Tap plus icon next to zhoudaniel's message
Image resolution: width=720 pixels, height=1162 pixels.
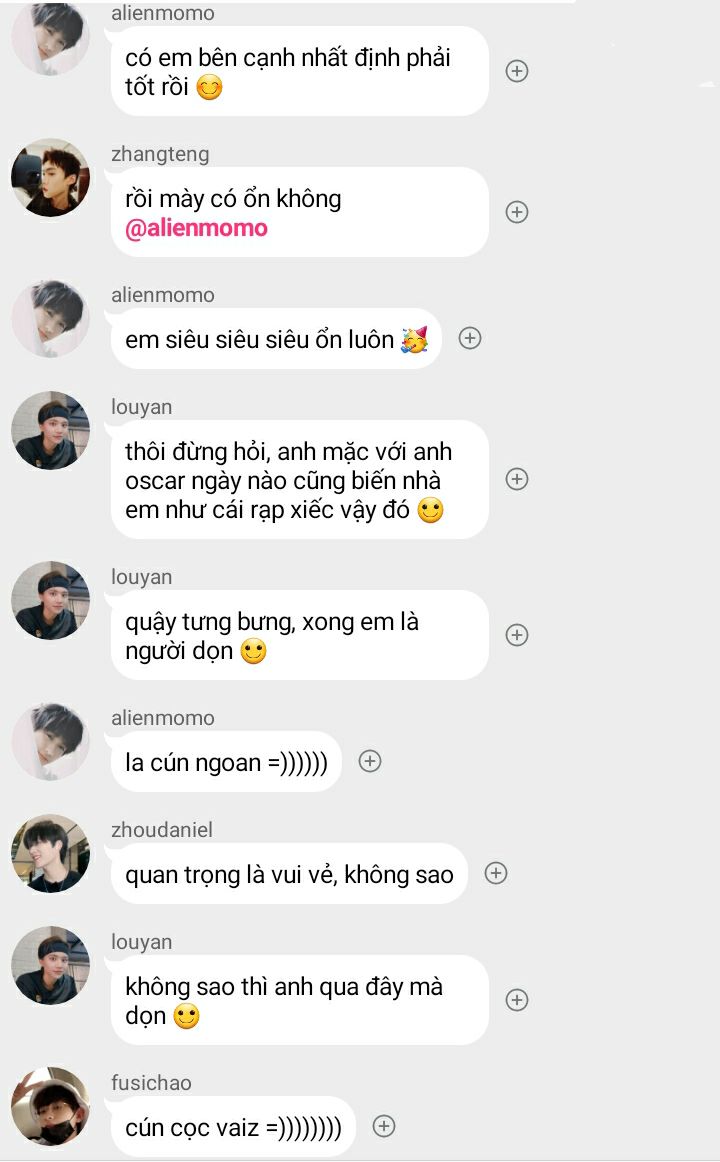(x=496, y=873)
